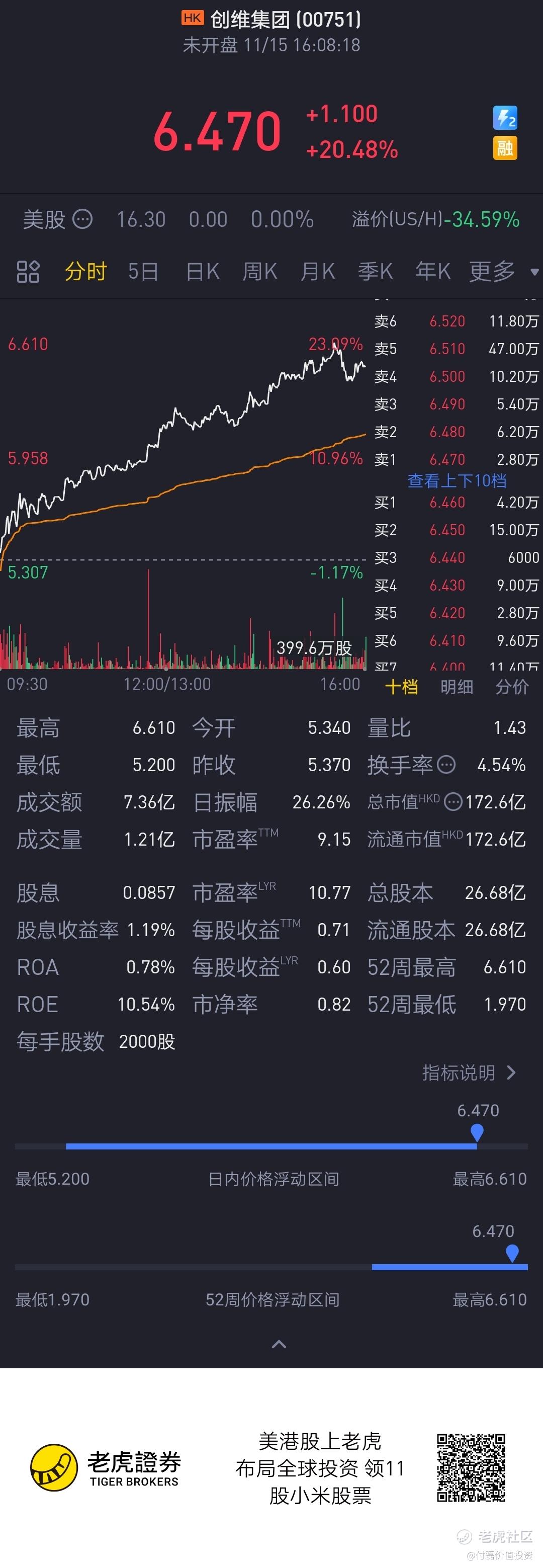Switch to the 5日 chart tab
The width and height of the screenshot is (543, 1568).
[x=143, y=272]
